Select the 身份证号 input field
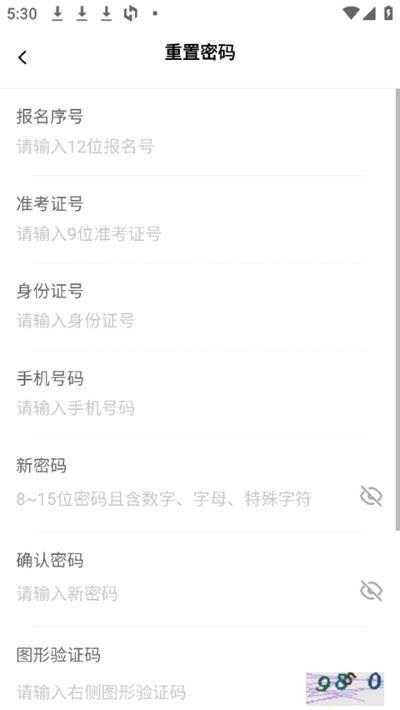This screenshot has width=400, height=710. pos(190,321)
